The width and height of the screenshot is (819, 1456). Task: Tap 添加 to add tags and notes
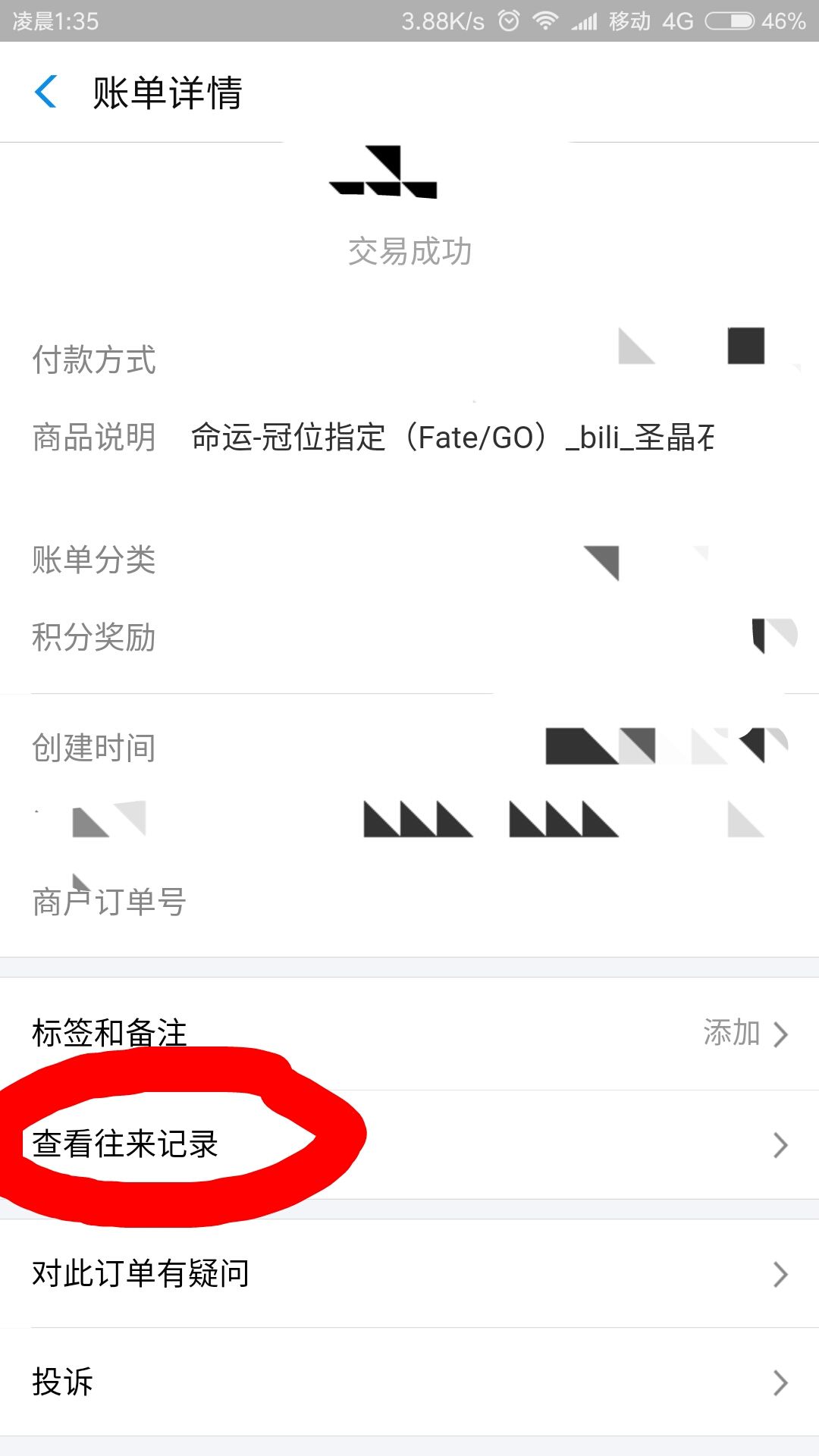(x=730, y=1031)
